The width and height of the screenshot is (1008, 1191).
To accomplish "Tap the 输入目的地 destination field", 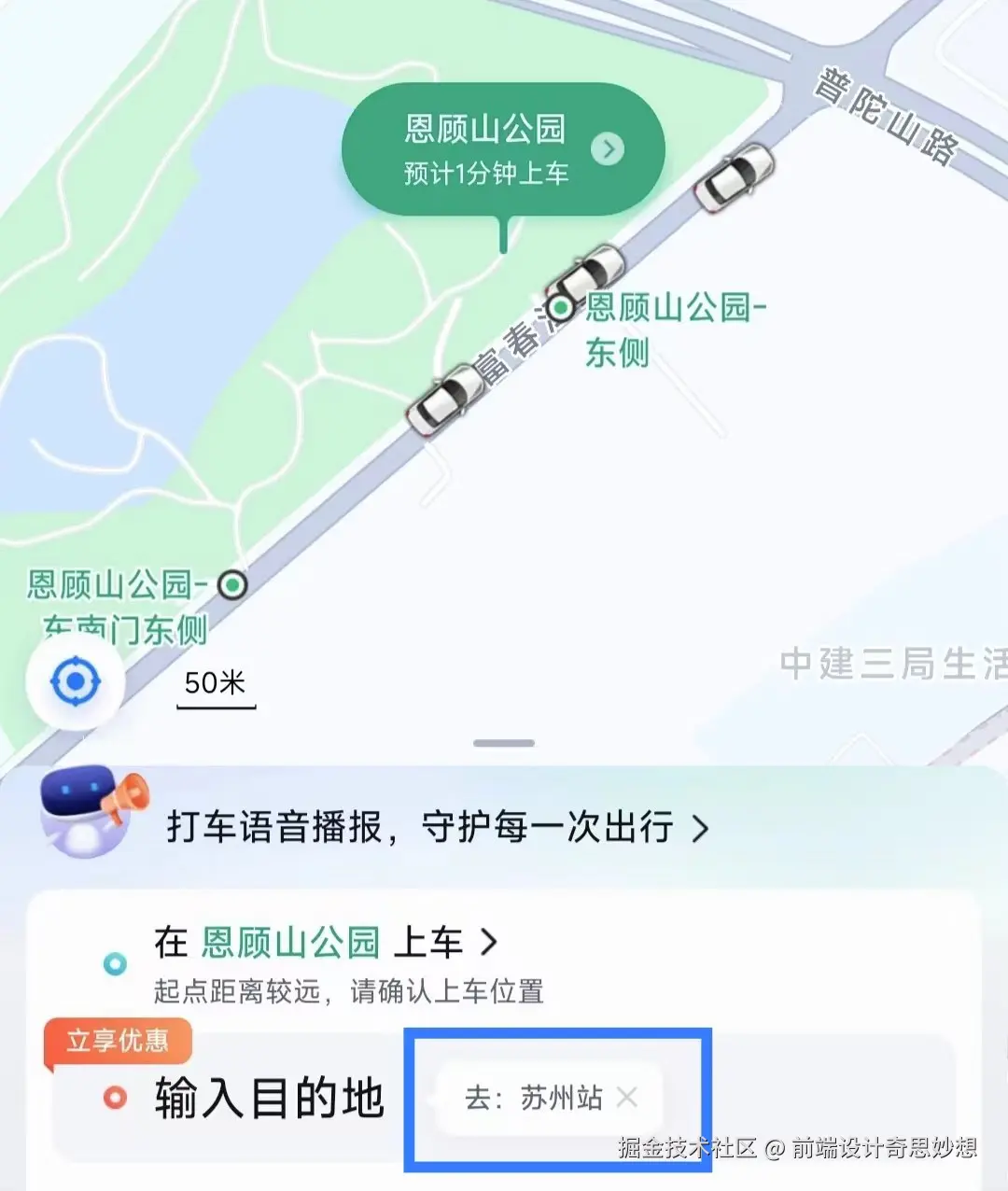I will (x=269, y=1098).
